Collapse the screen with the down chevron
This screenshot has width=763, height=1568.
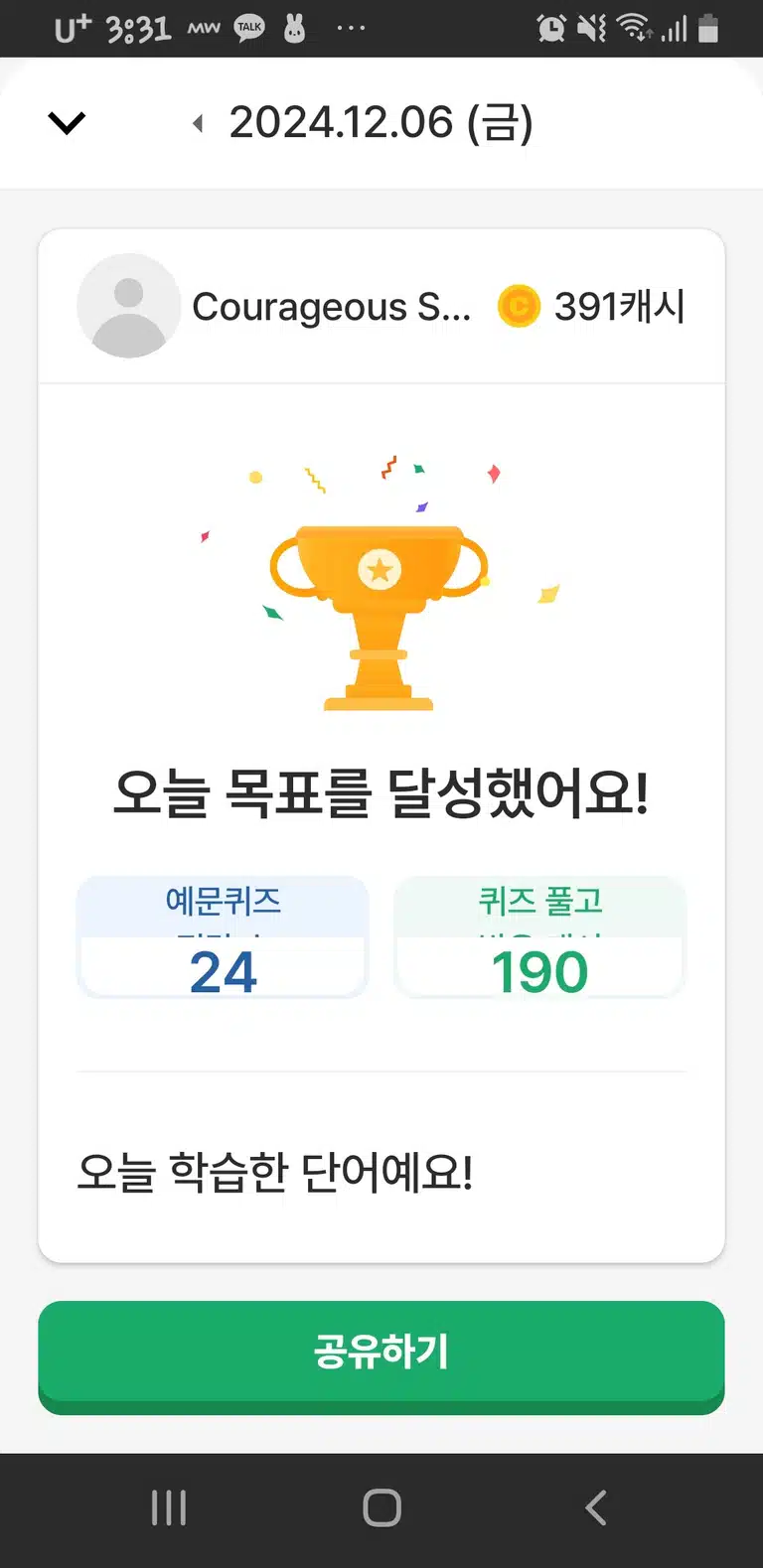click(67, 123)
